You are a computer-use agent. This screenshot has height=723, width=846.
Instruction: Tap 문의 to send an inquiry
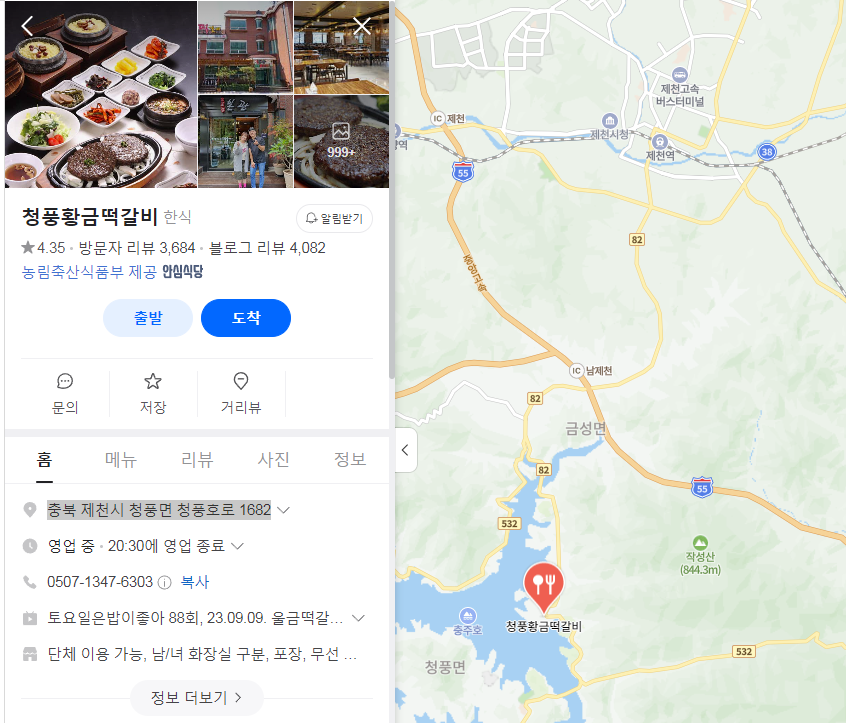coord(65,393)
